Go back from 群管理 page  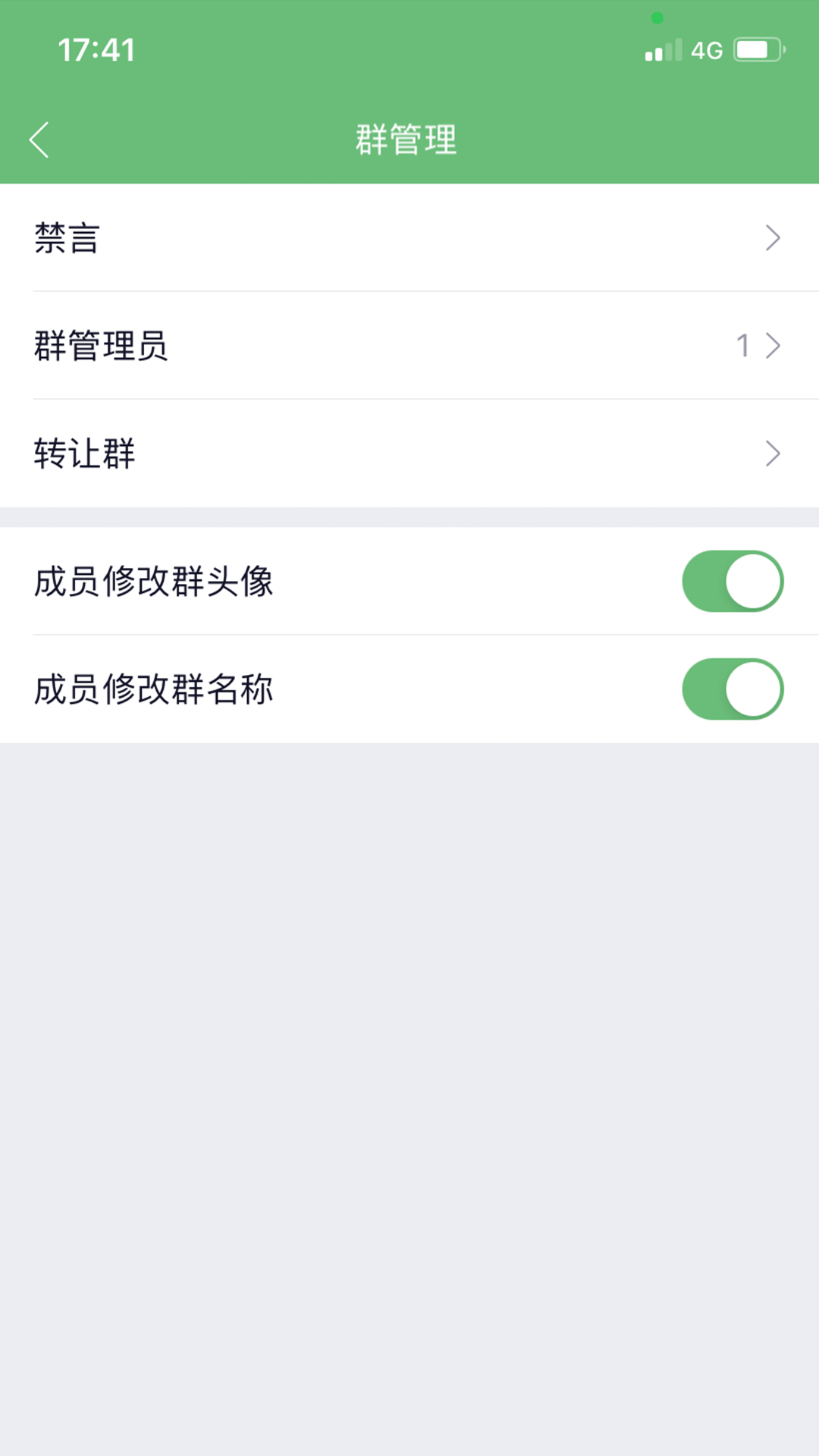click(x=39, y=140)
